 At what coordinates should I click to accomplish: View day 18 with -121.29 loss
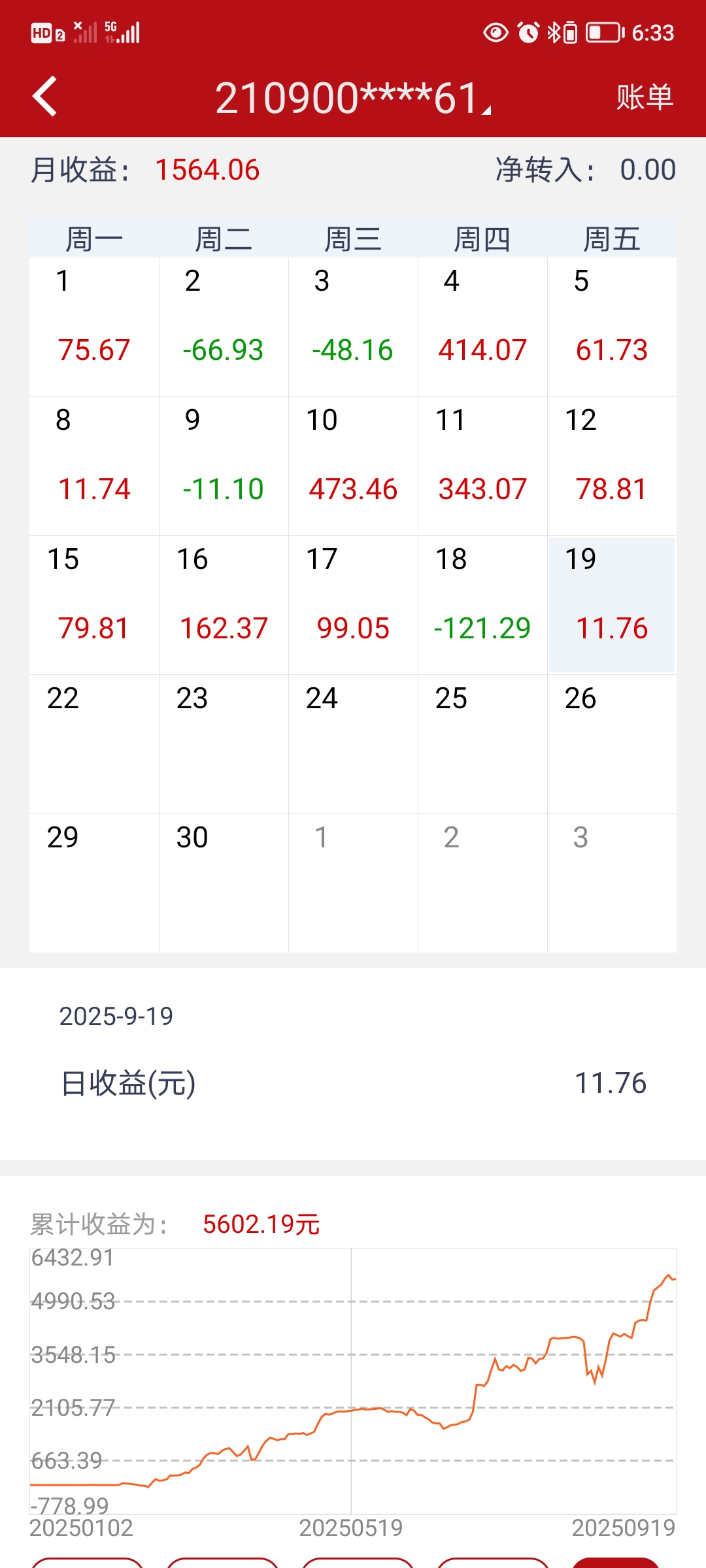point(482,605)
